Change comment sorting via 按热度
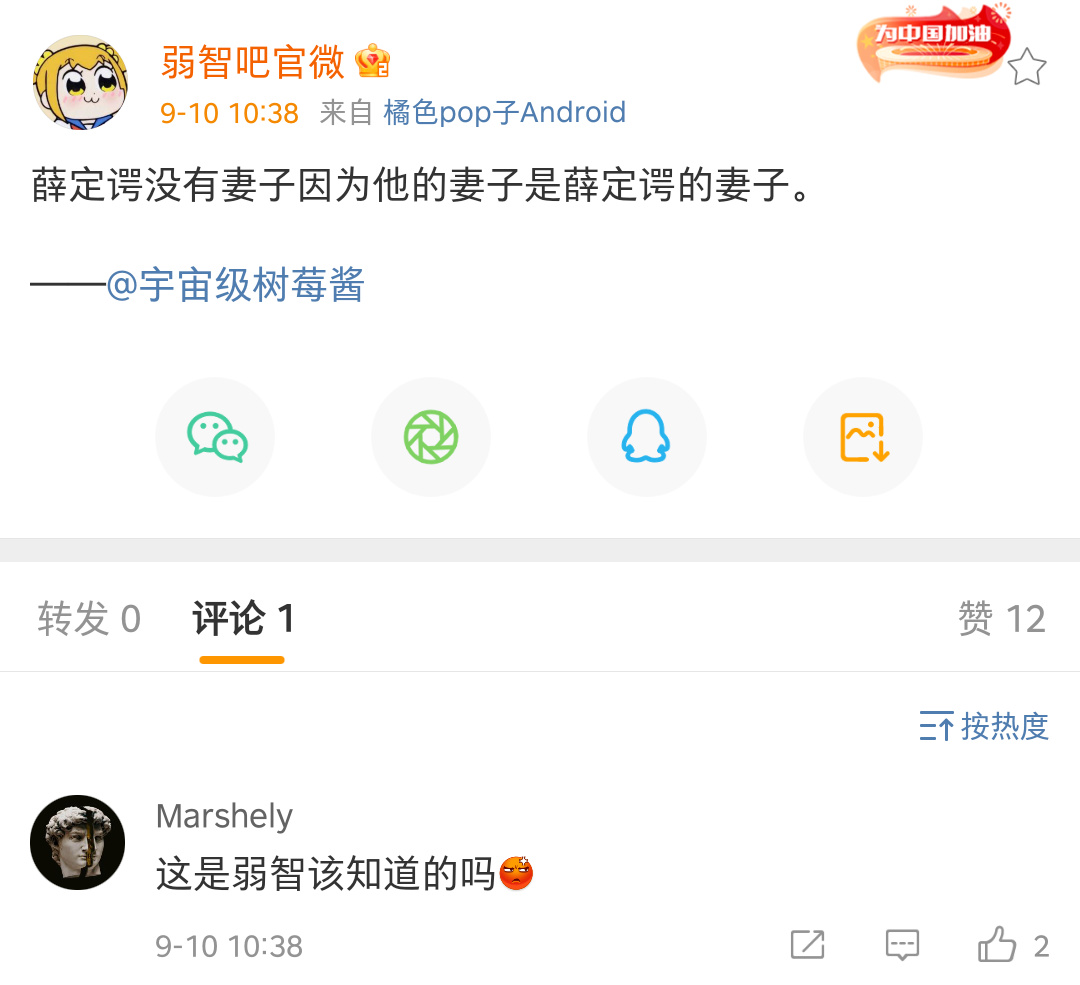Image resolution: width=1080 pixels, height=985 pixels. click(984, 726)
